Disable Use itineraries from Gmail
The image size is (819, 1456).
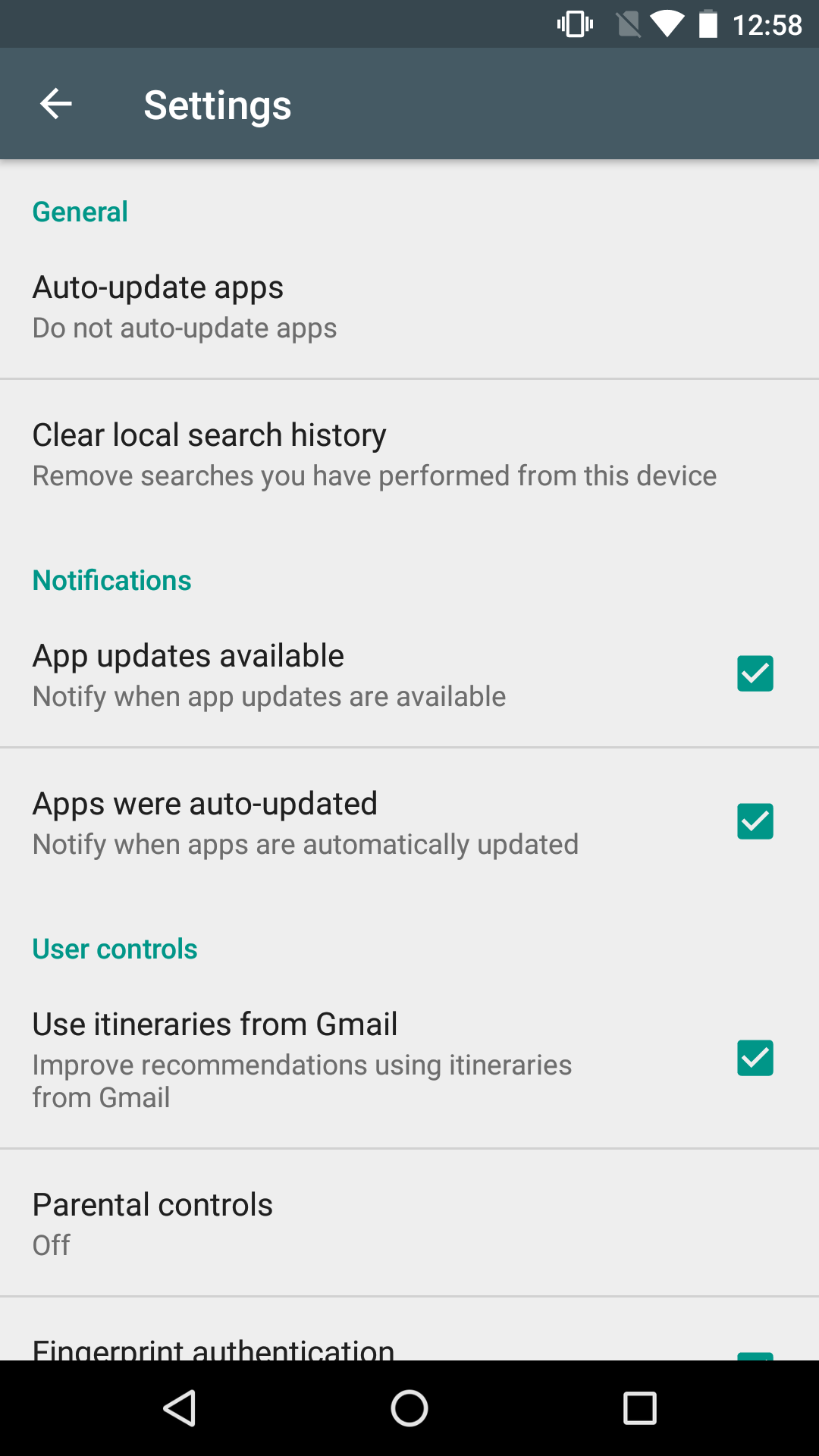click(x=755, y=1059)
